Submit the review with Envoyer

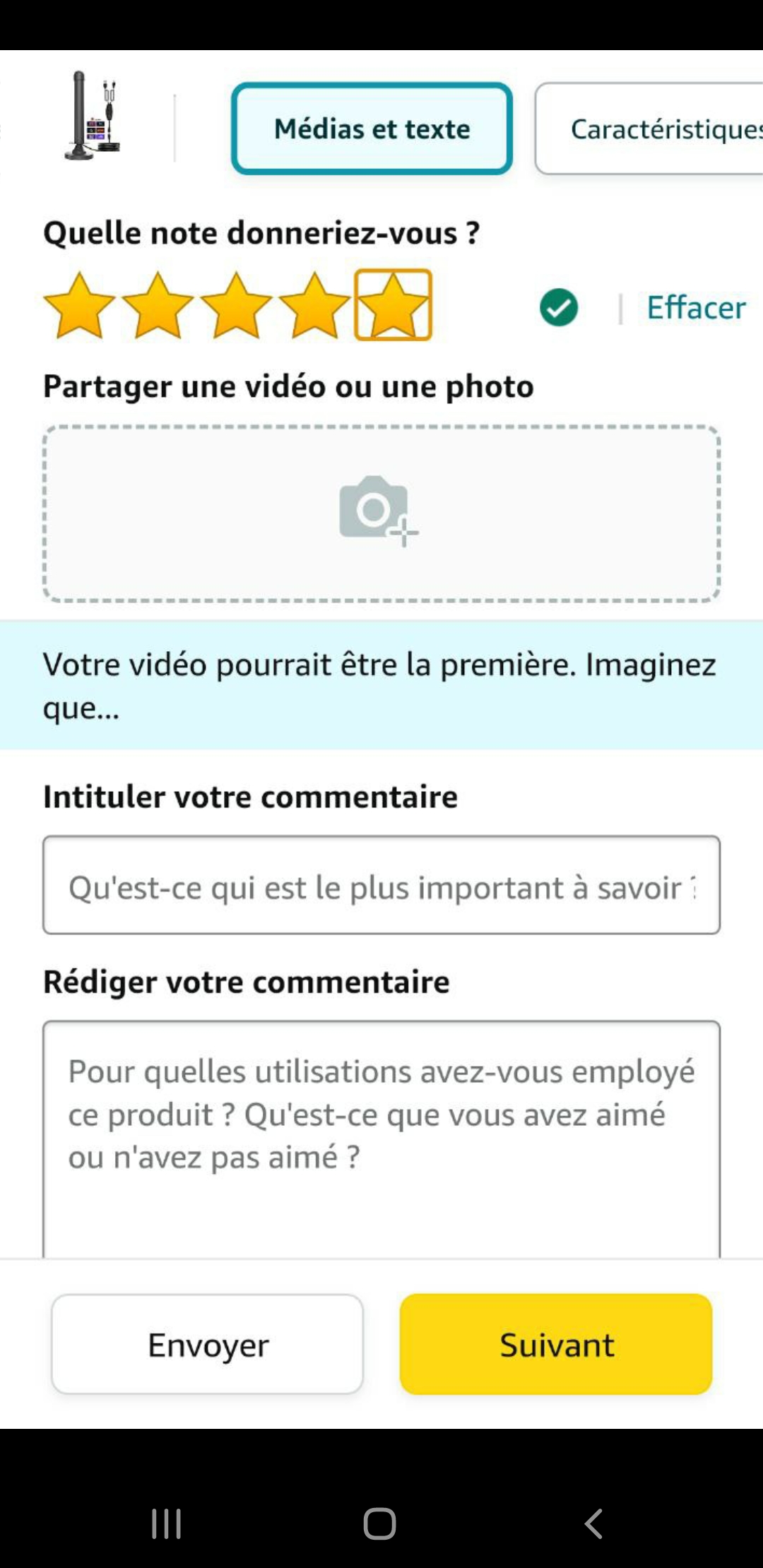click(x=208, y=1344)
